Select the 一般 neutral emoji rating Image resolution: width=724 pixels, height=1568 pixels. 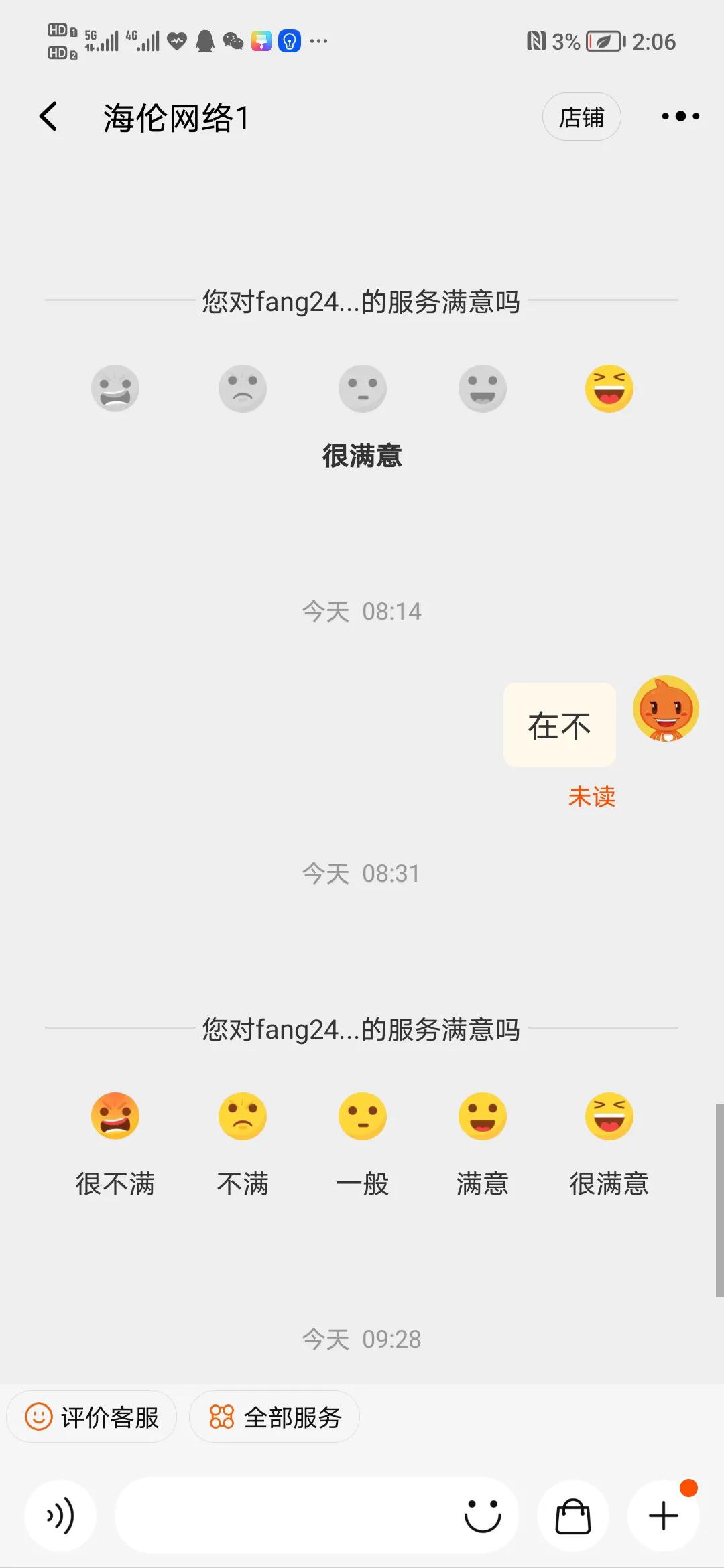pos(362,1116)
